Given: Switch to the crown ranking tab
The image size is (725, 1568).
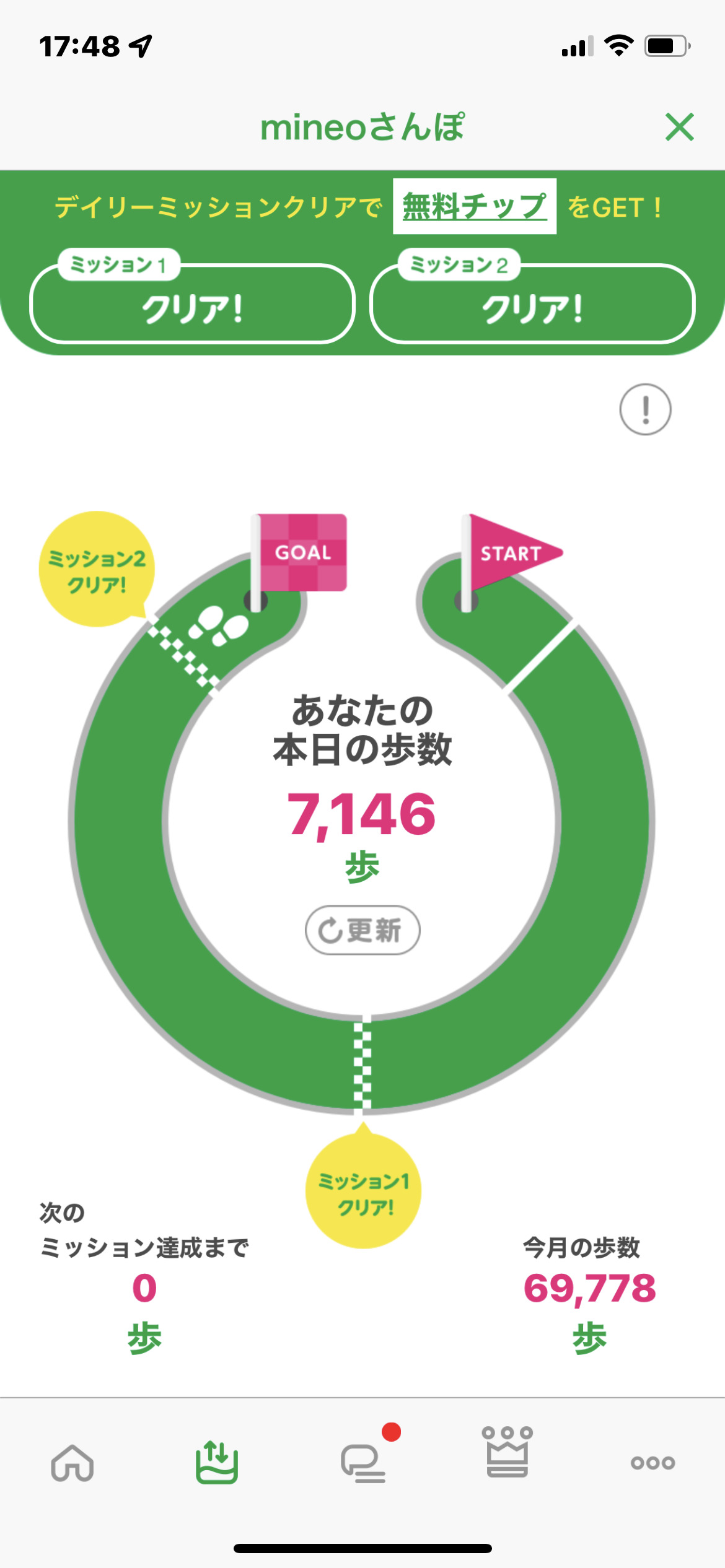Looking at the screenshot, I should (507, 1452).
